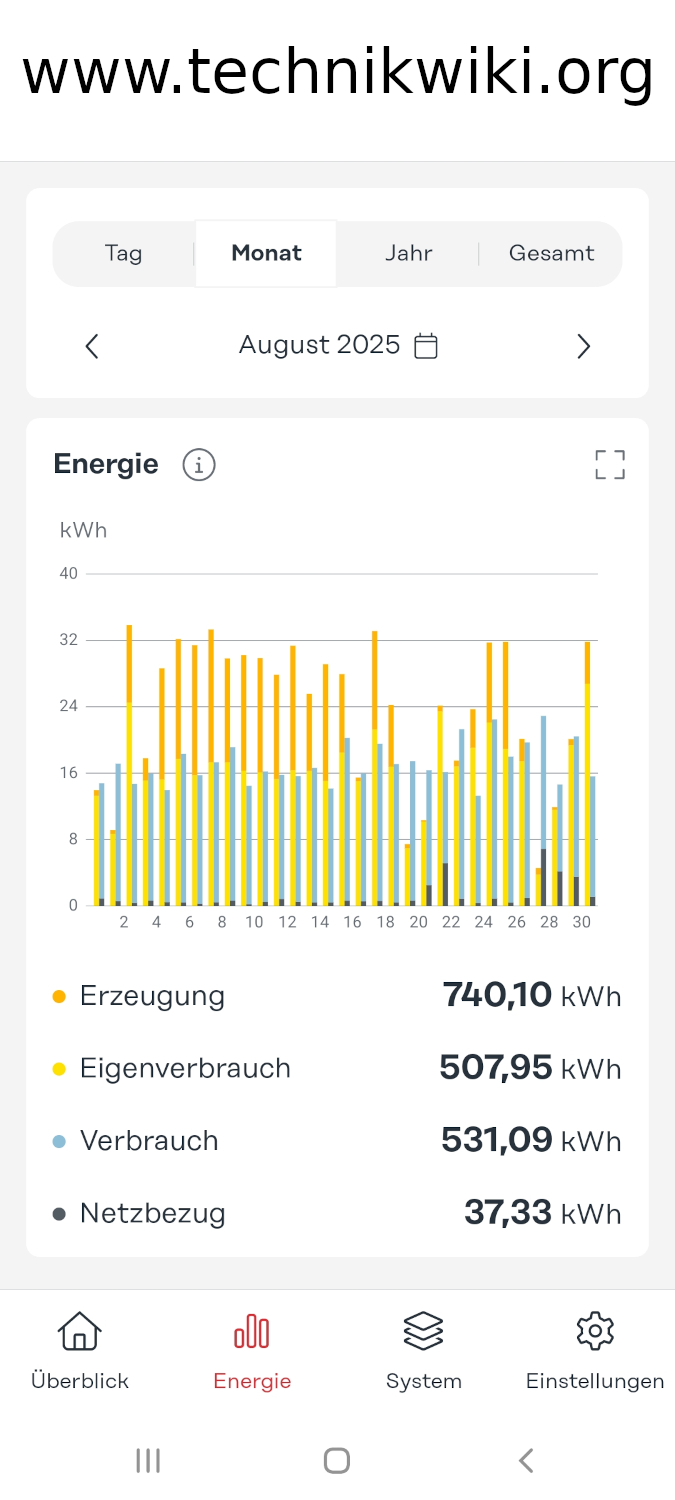Switch to the Jahr view
The width and height of the screenshot is (675, 1500).
tap(408, 254)
